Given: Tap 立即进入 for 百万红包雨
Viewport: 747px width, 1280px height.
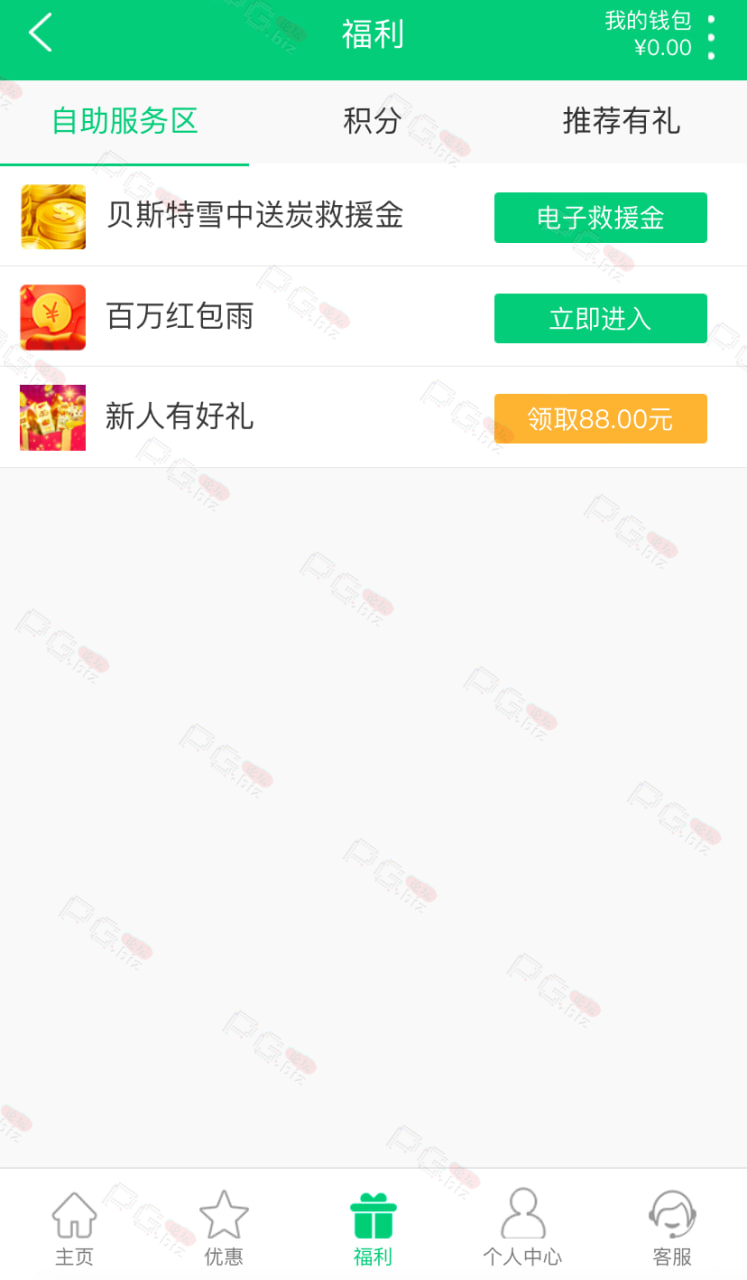Looking at the screenshot, I should point(600,319).
